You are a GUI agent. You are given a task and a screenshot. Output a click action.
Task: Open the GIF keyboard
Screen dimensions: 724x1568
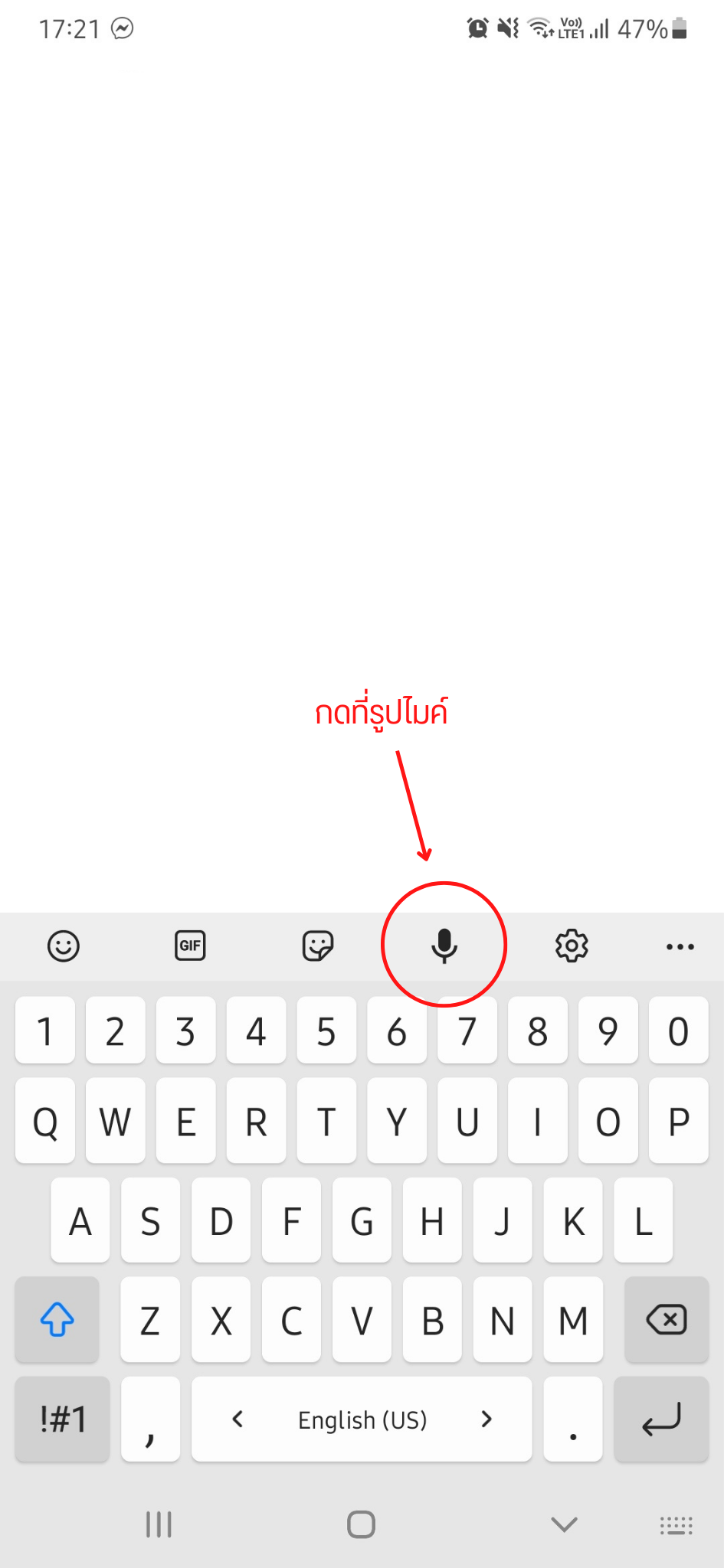pyautogui.click(x=190, y=946)
